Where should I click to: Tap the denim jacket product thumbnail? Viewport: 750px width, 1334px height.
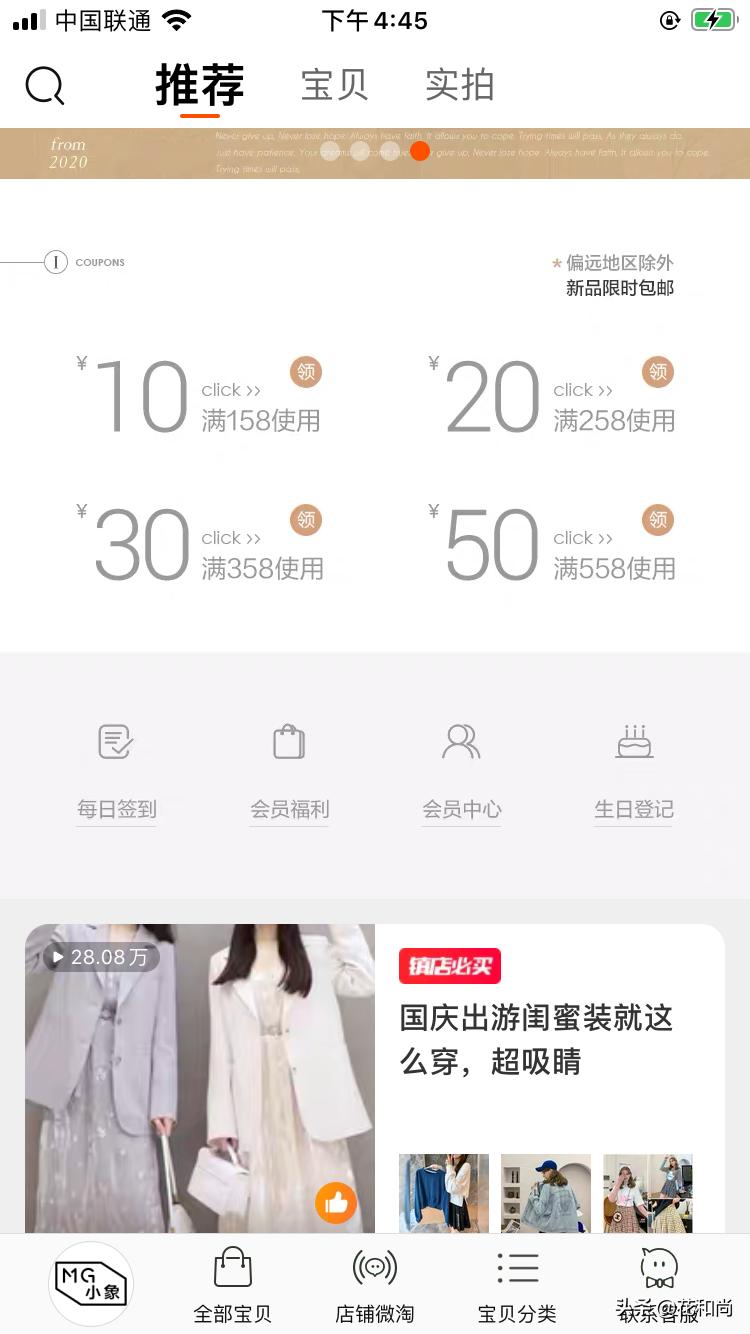[545, 1193]
